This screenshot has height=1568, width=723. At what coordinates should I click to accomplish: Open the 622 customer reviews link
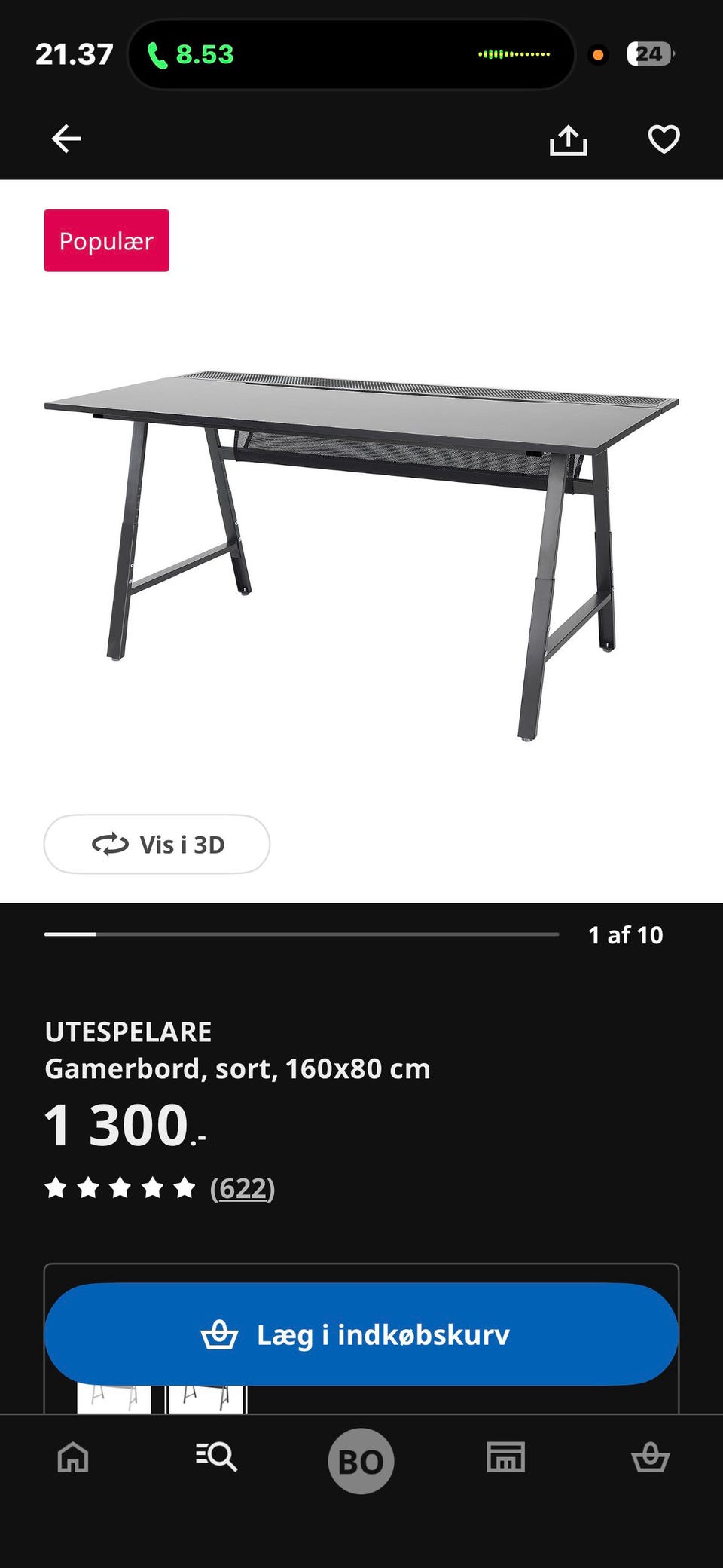tap(243, 1184)
